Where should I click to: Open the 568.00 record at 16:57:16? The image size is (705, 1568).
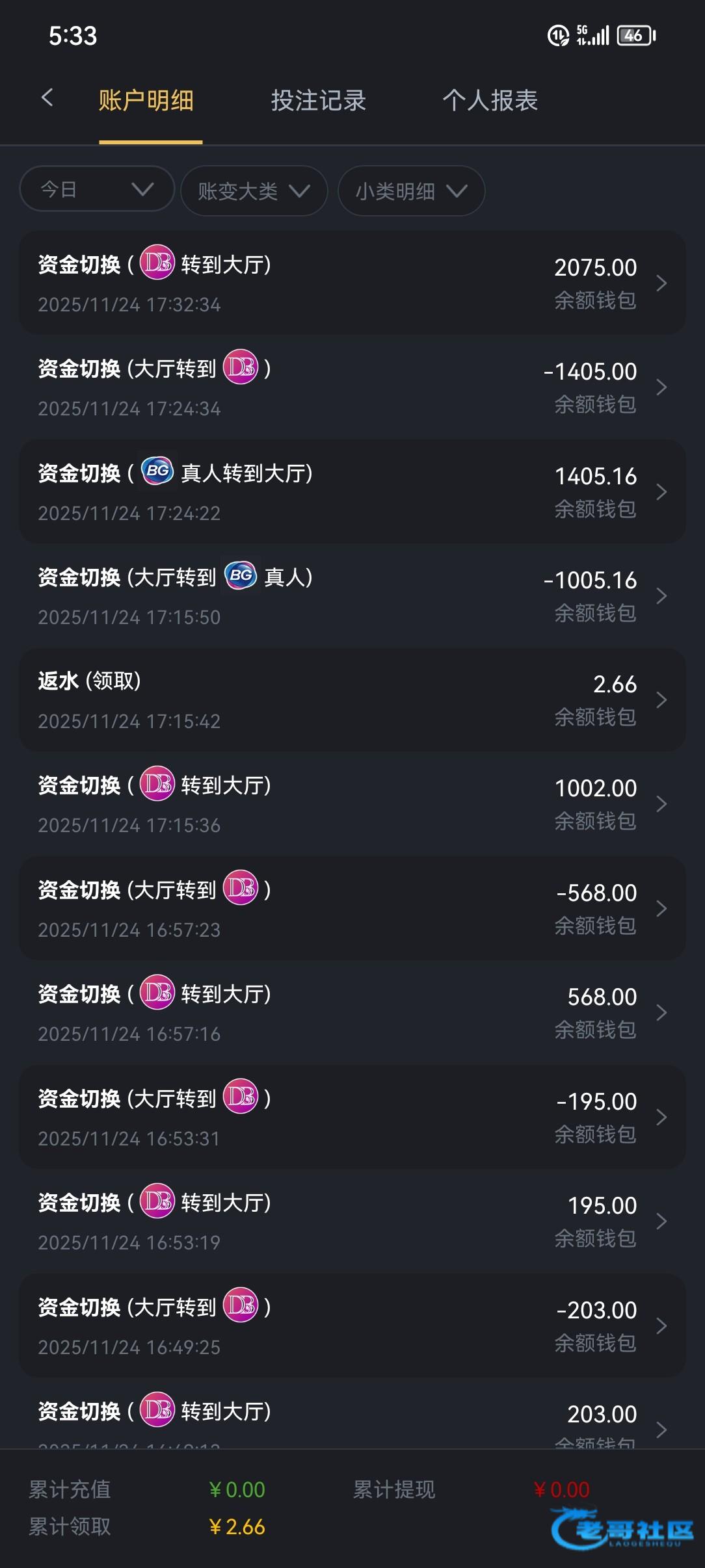[352, 1013]
